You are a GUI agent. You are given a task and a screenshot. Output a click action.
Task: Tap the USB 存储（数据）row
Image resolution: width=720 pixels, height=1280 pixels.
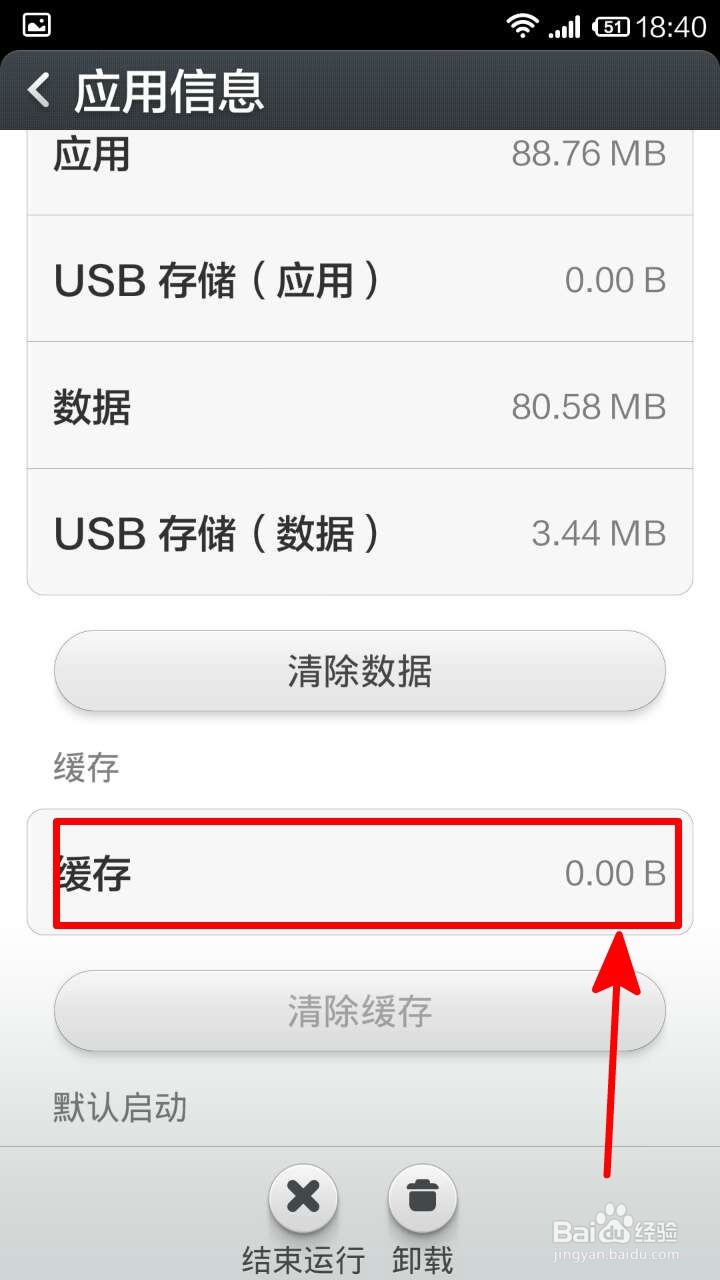point(360,533)
